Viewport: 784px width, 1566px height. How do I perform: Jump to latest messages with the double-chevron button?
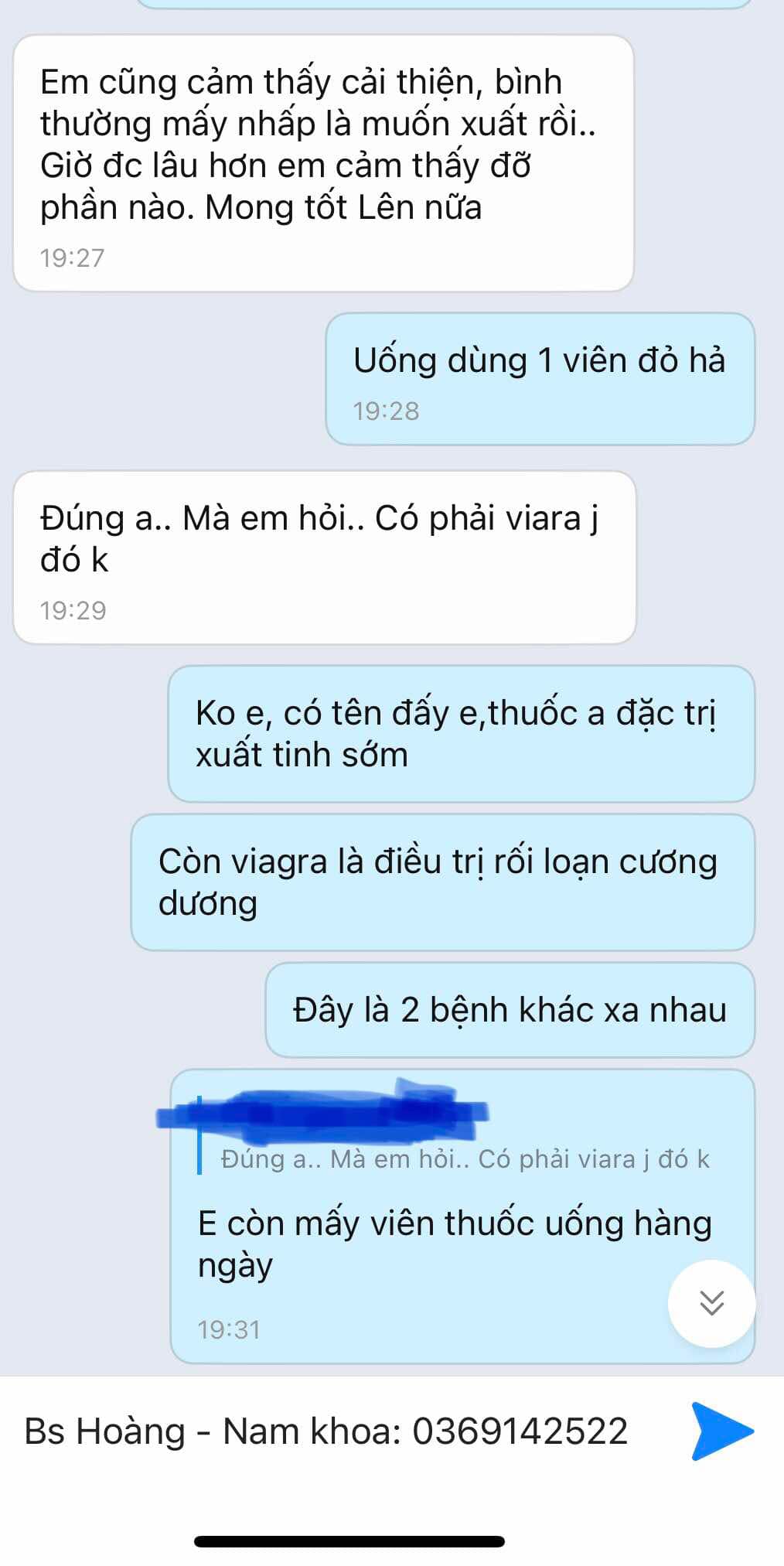[x=711, y=1303]
